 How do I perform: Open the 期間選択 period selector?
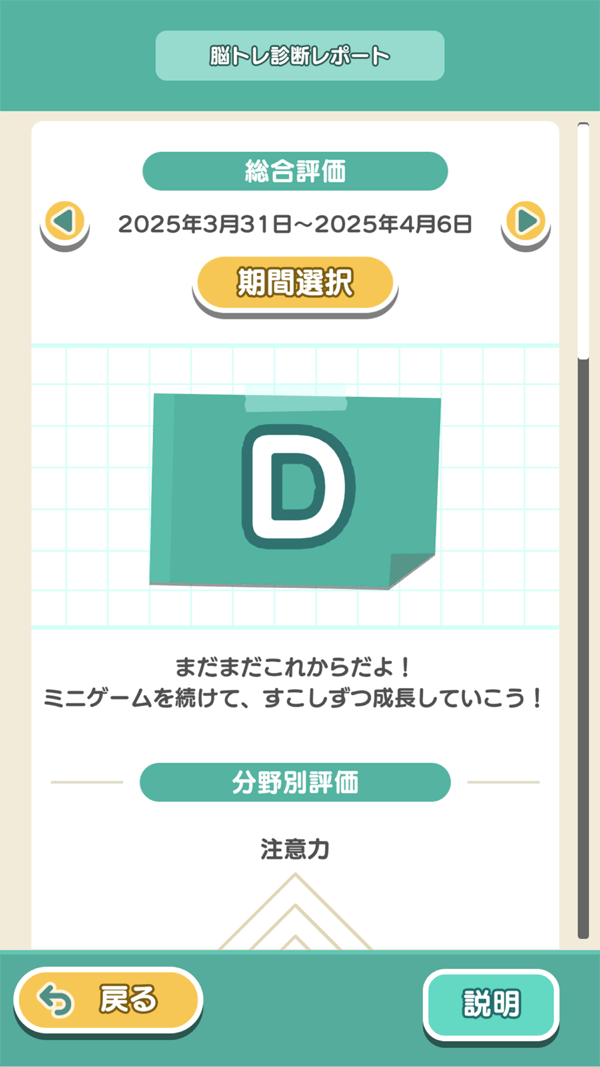[295, 283]
